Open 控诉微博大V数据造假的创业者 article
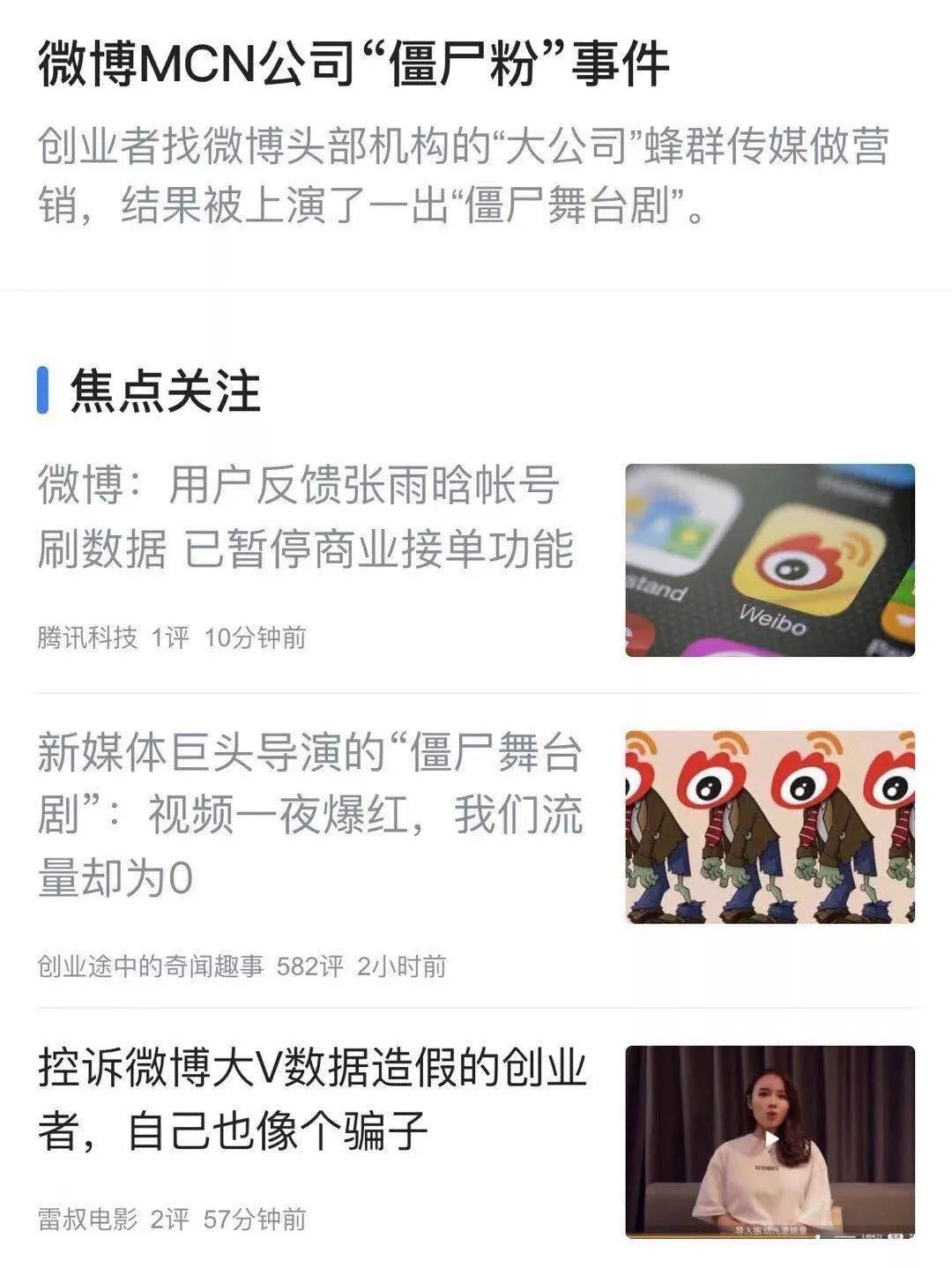 [x=311, y=1099]
